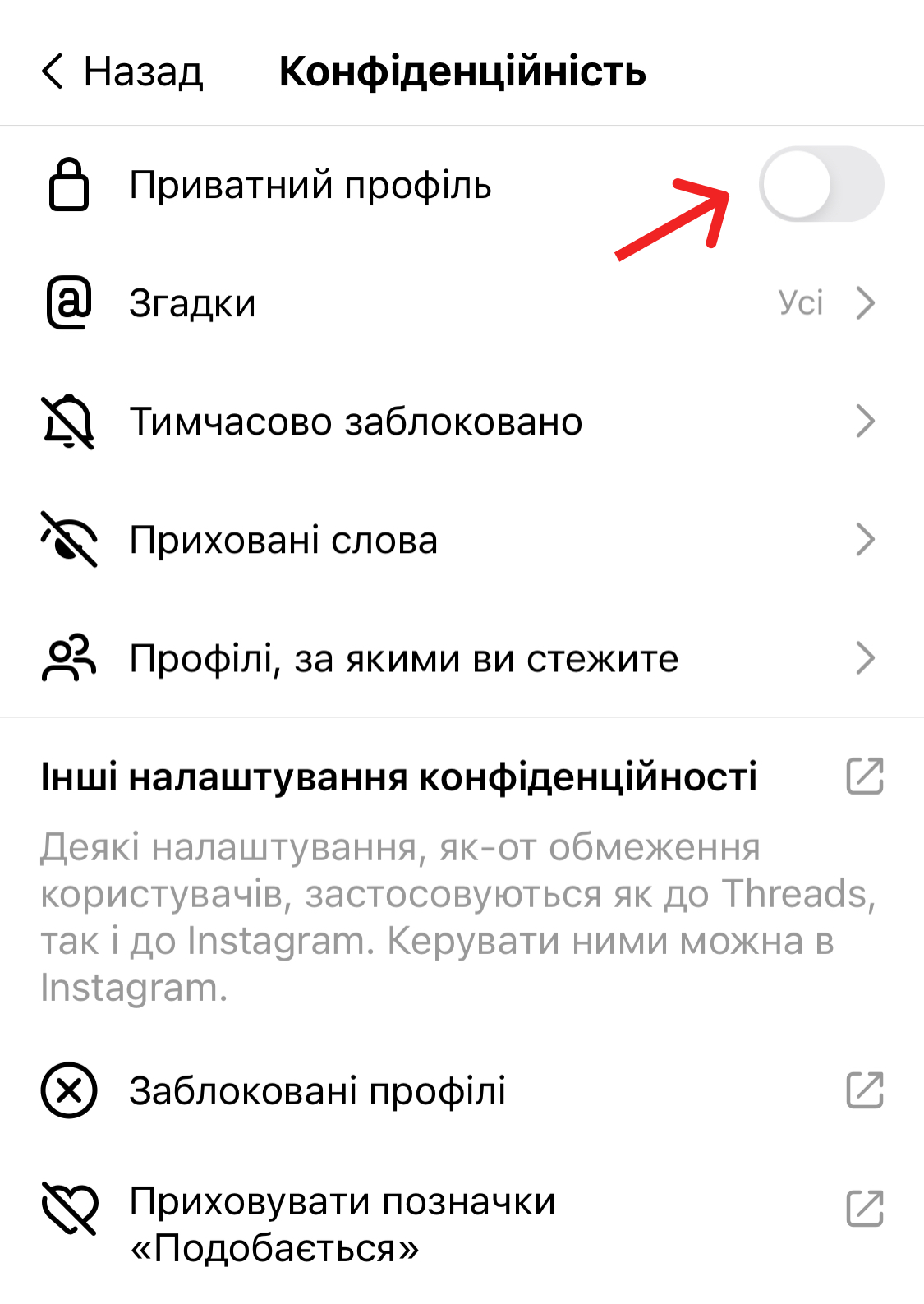Go back with the Назад button

(x=122, y=72)
